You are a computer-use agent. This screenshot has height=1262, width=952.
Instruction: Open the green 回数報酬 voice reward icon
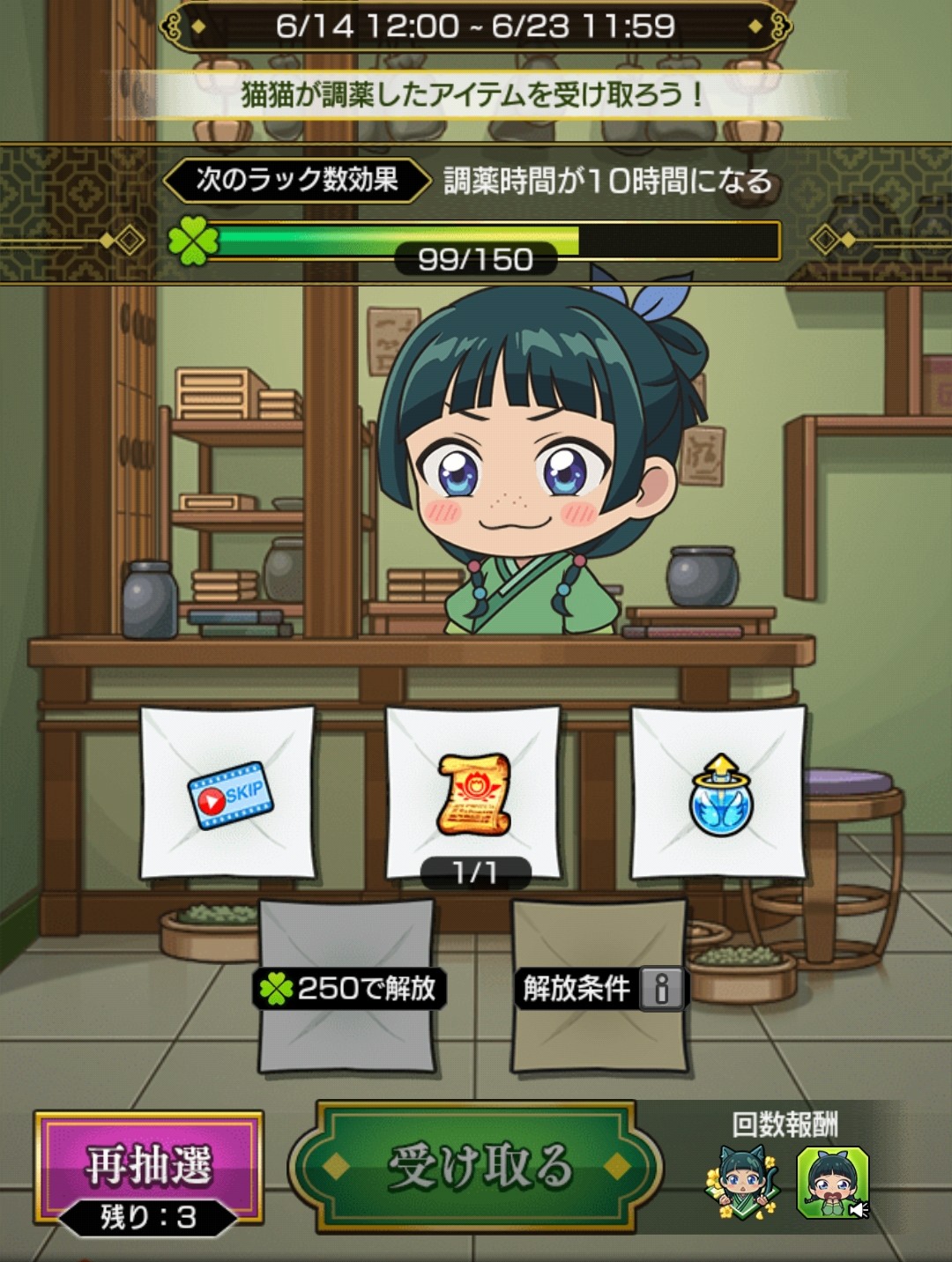(x=832, y=1183)
